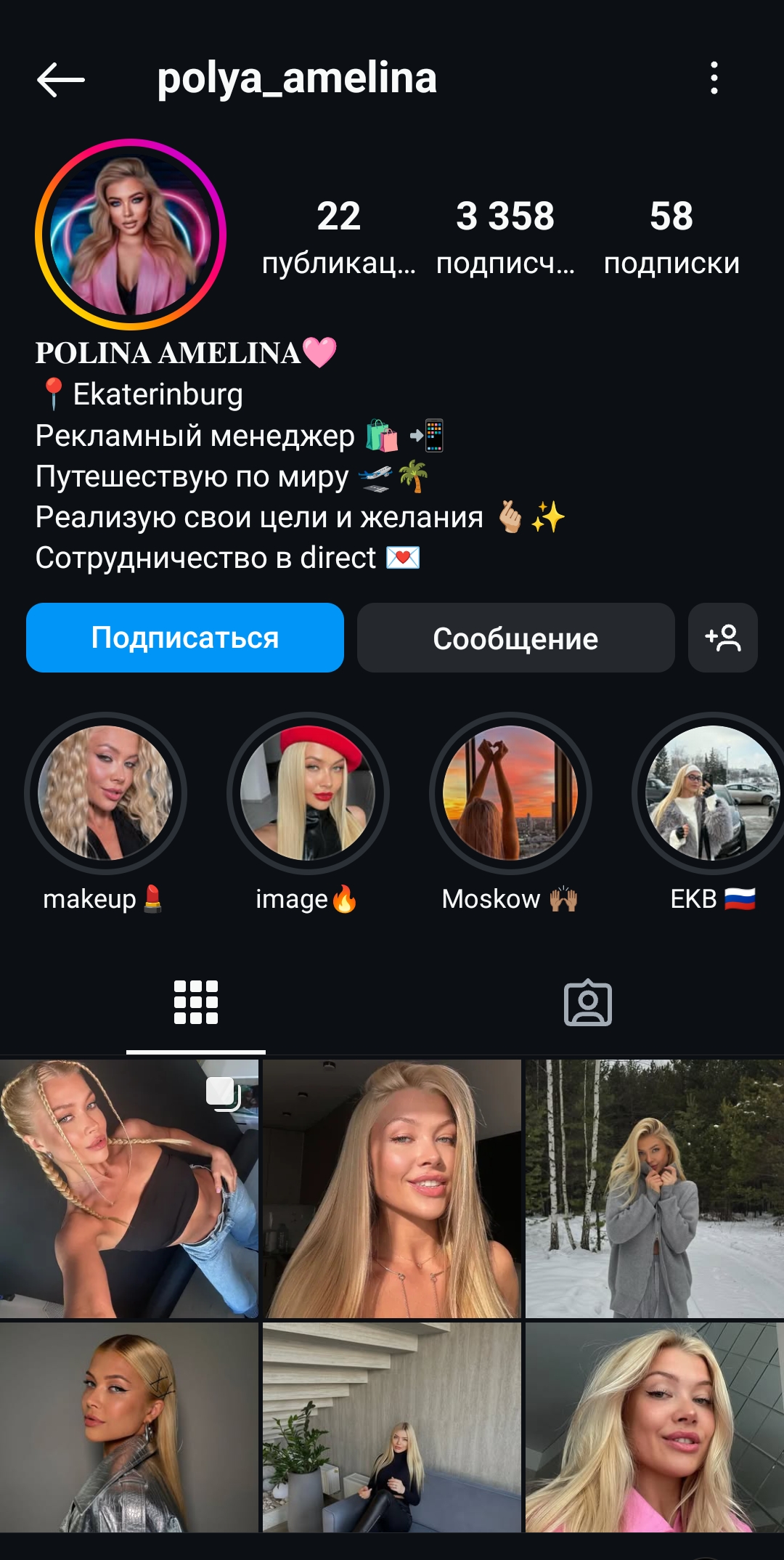Open the 3 358 followers list

(x=505, y=236)
